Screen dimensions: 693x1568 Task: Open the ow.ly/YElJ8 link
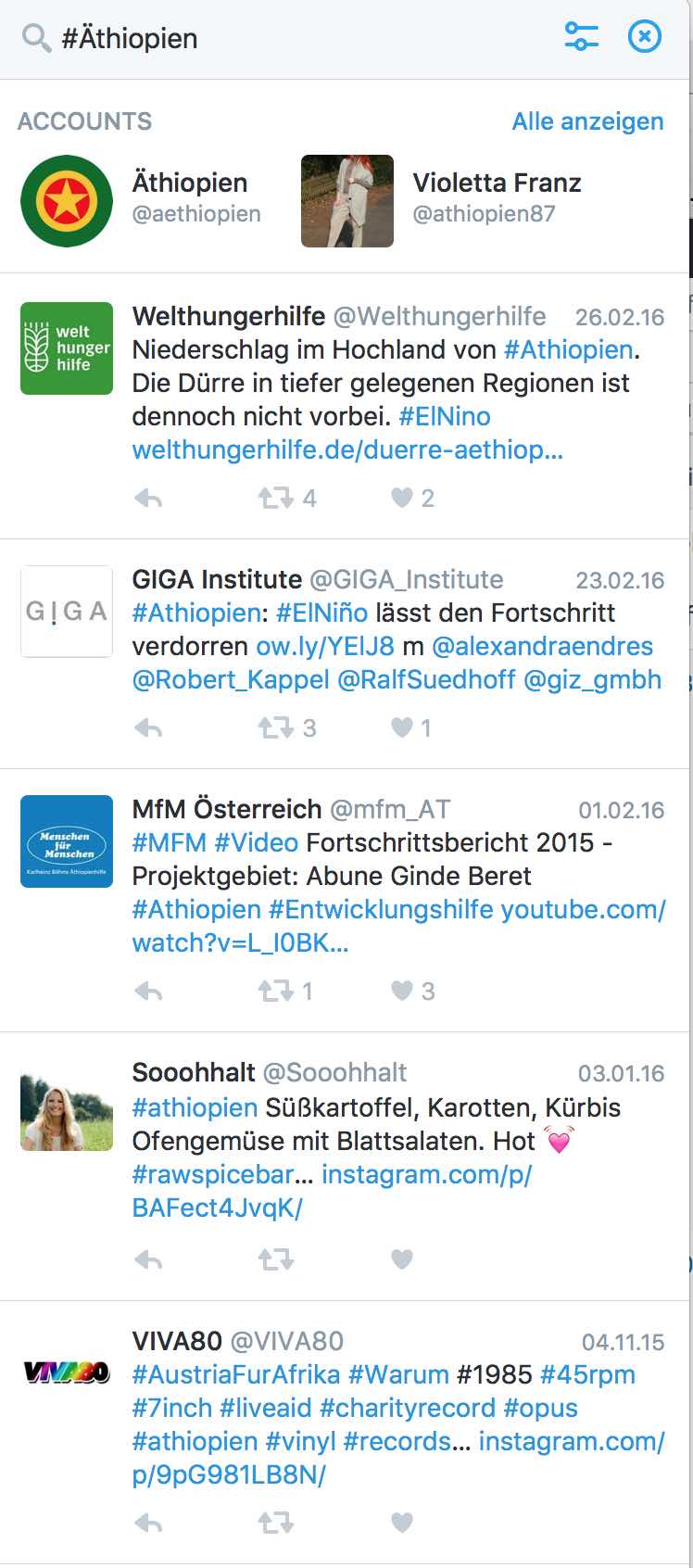pos(325,647)
